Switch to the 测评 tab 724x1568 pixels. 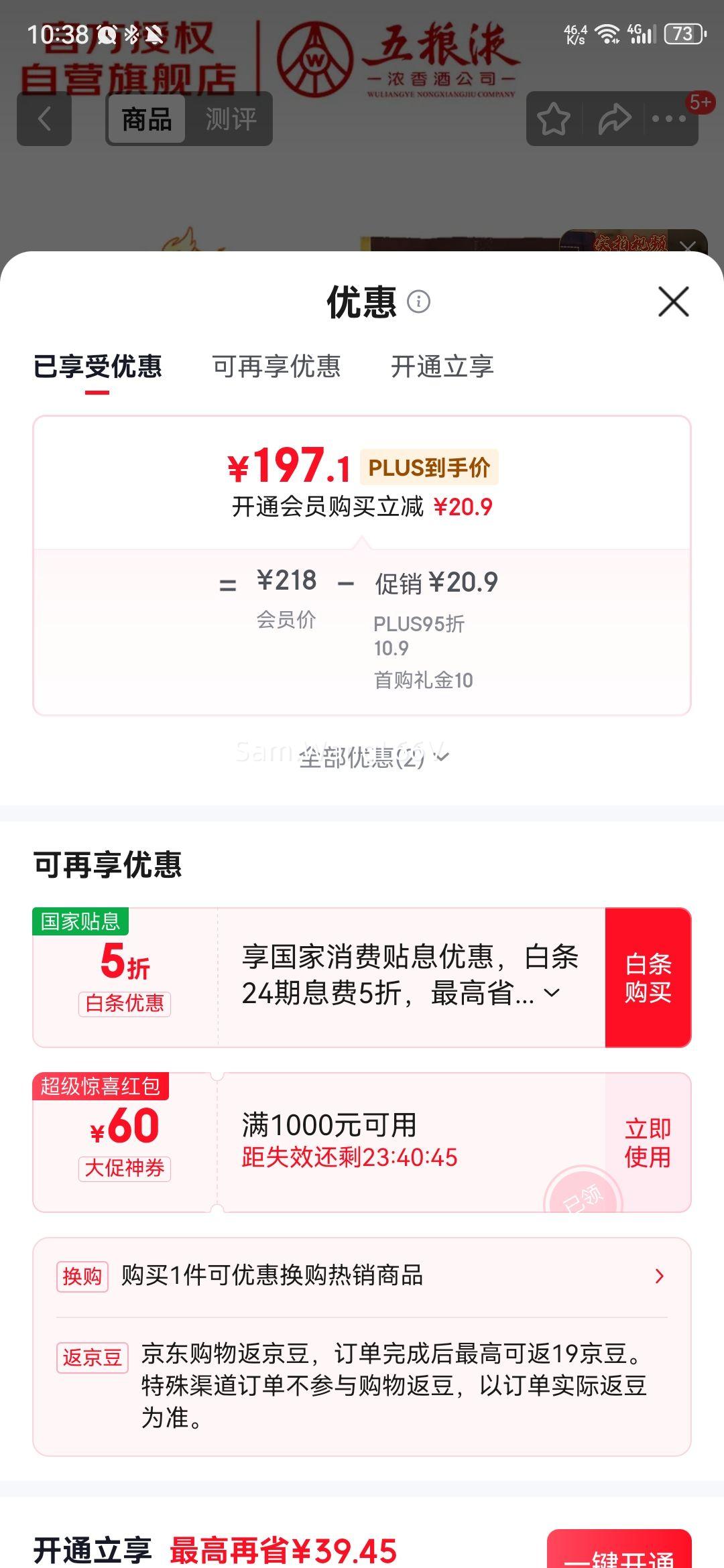click(x=231, y=121)
